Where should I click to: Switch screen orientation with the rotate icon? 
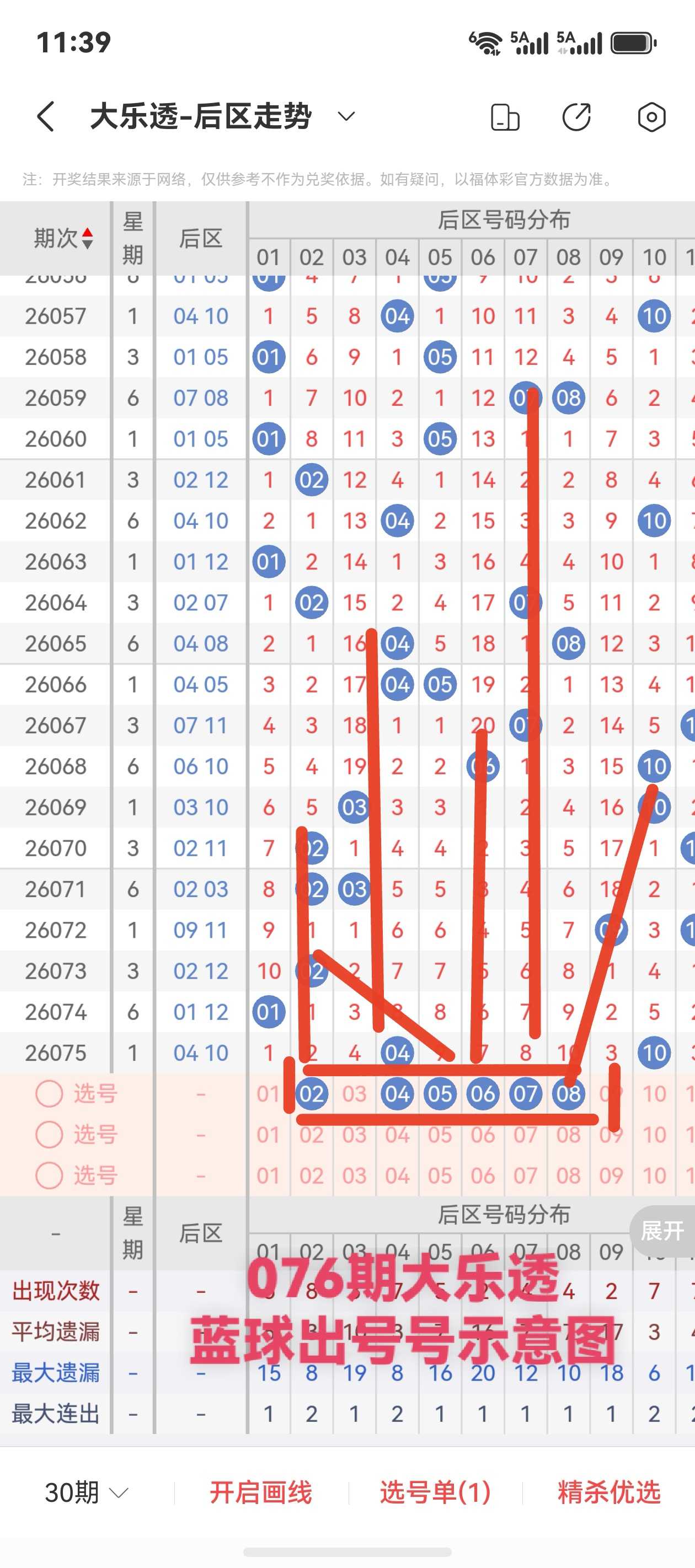tap(505, 117)
